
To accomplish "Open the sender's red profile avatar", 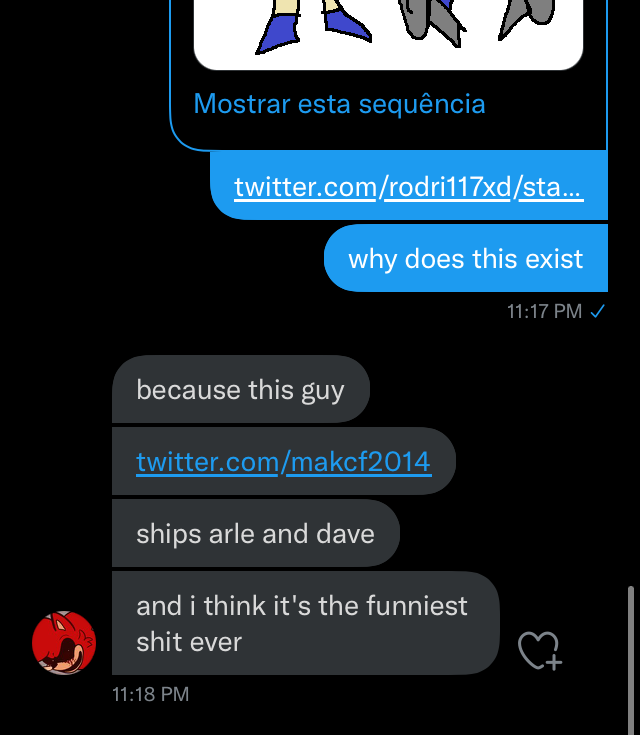I will click(64, 643).
